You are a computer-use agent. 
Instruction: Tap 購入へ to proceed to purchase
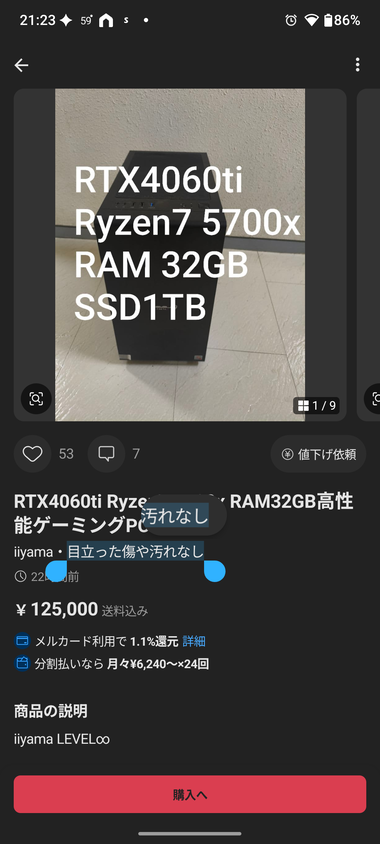click(190, 794)
